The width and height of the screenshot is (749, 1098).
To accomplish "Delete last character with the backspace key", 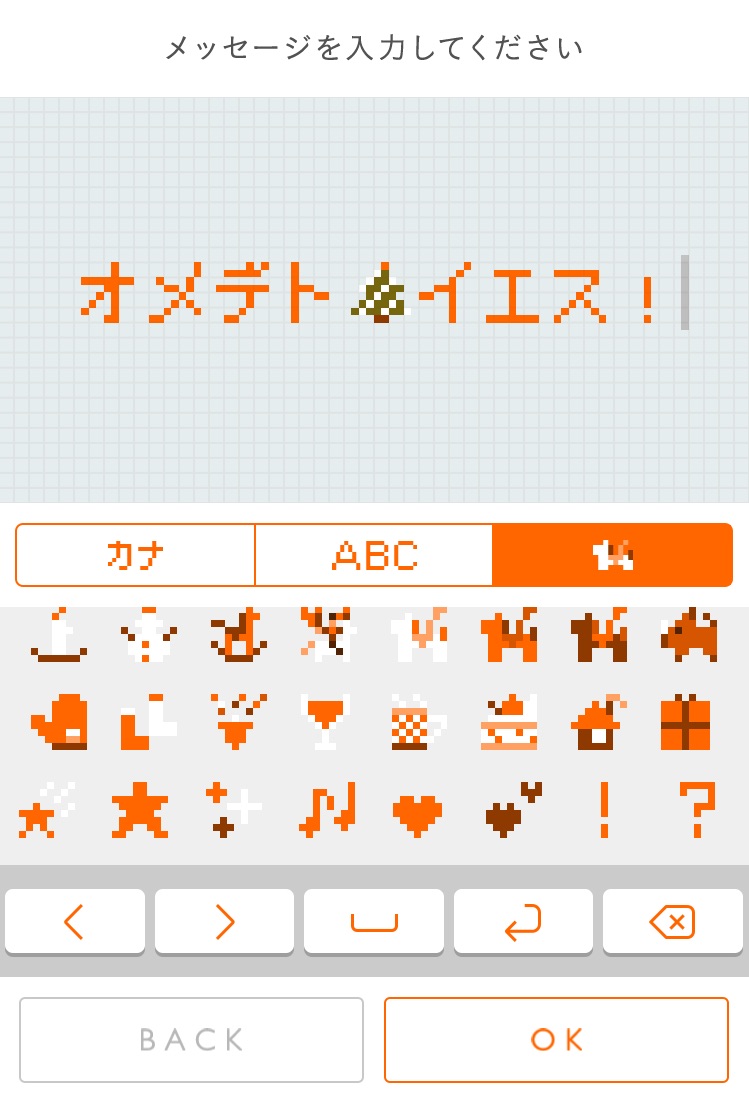I will tap(672, 921).
